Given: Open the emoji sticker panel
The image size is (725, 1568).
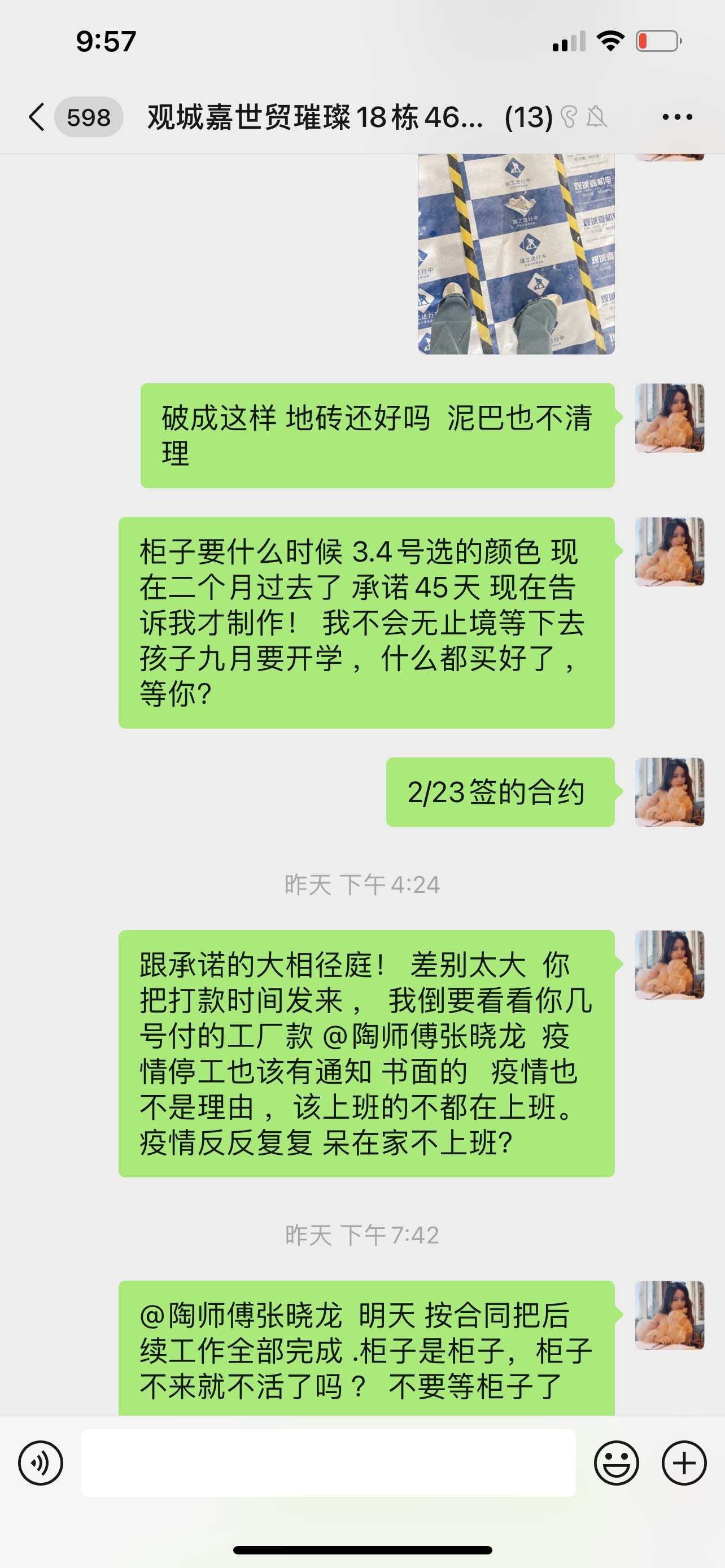Looking at the screenshot, I should tap(616, 1462).
